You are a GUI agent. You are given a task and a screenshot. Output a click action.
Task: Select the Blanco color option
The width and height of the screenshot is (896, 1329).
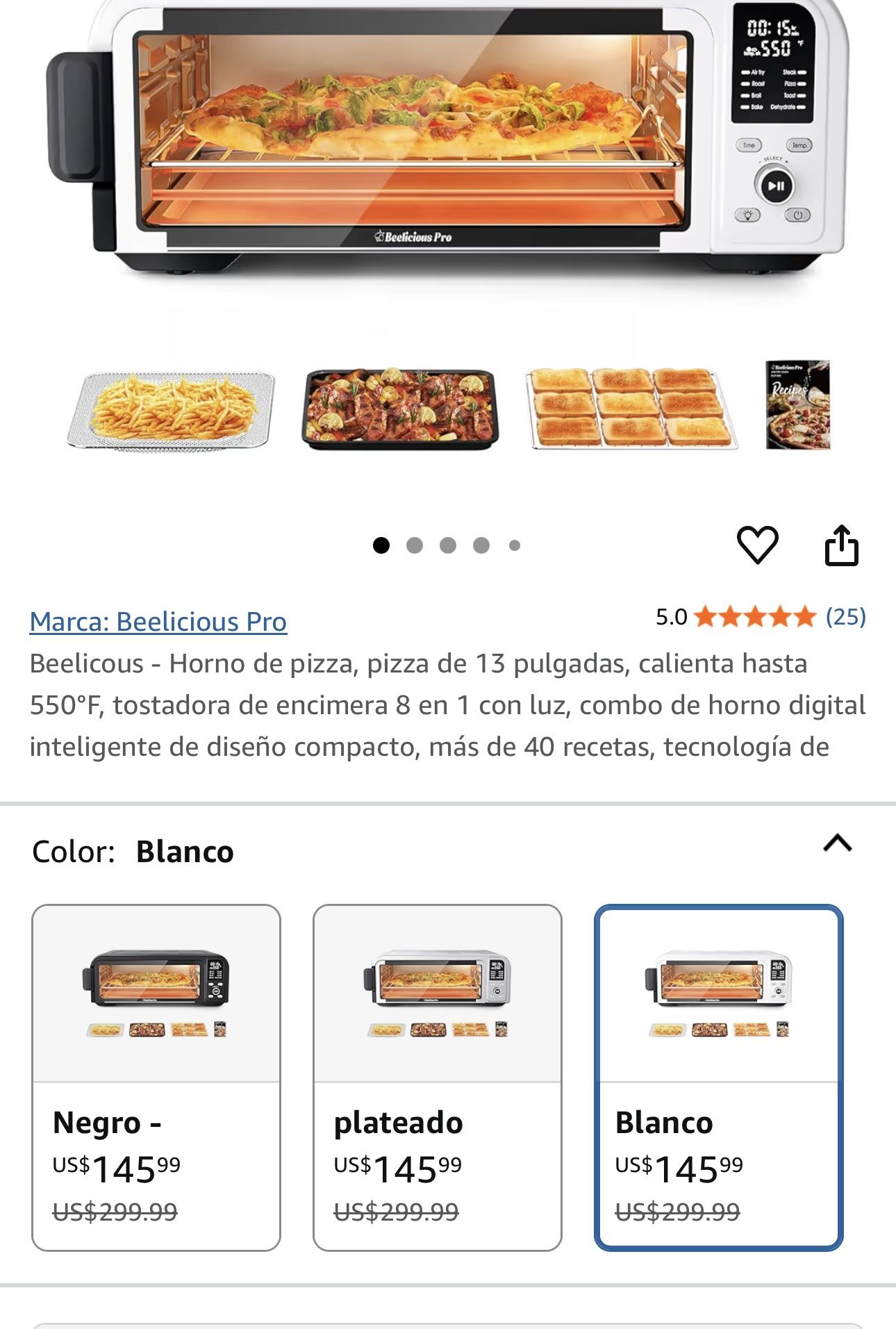(x=718, y=1077)
